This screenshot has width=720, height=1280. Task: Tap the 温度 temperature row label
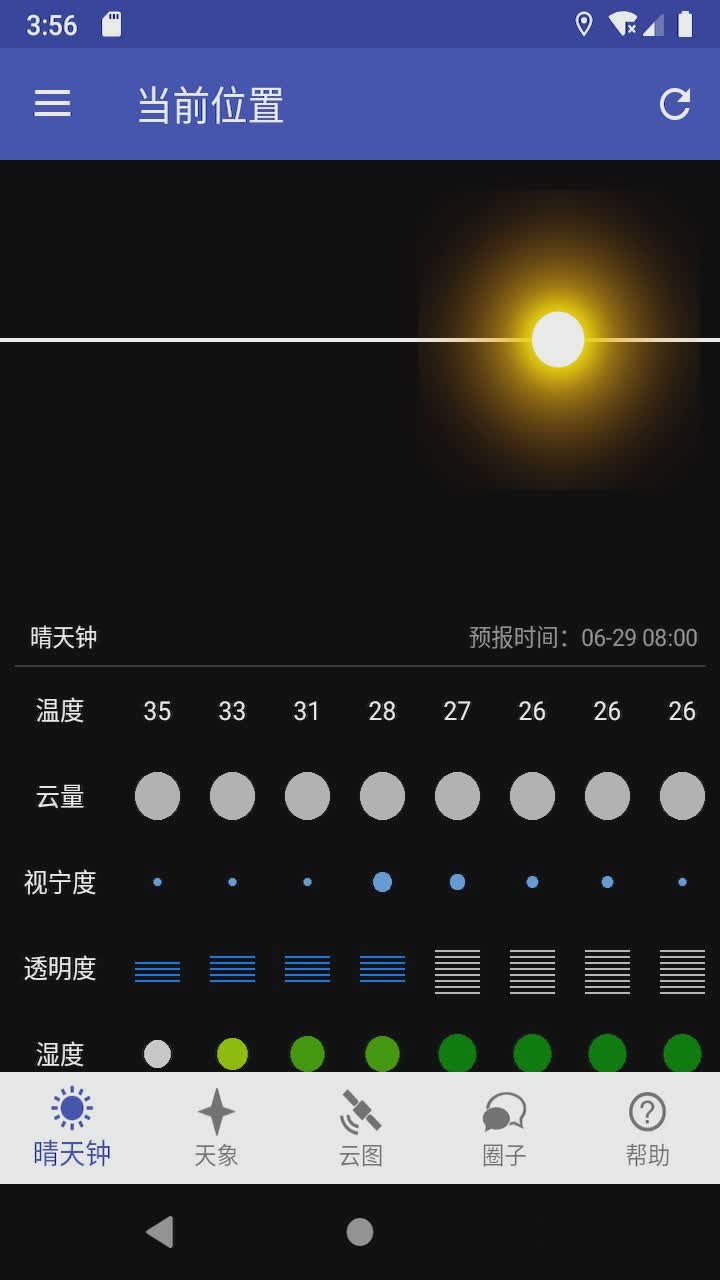tap(60, 711)
